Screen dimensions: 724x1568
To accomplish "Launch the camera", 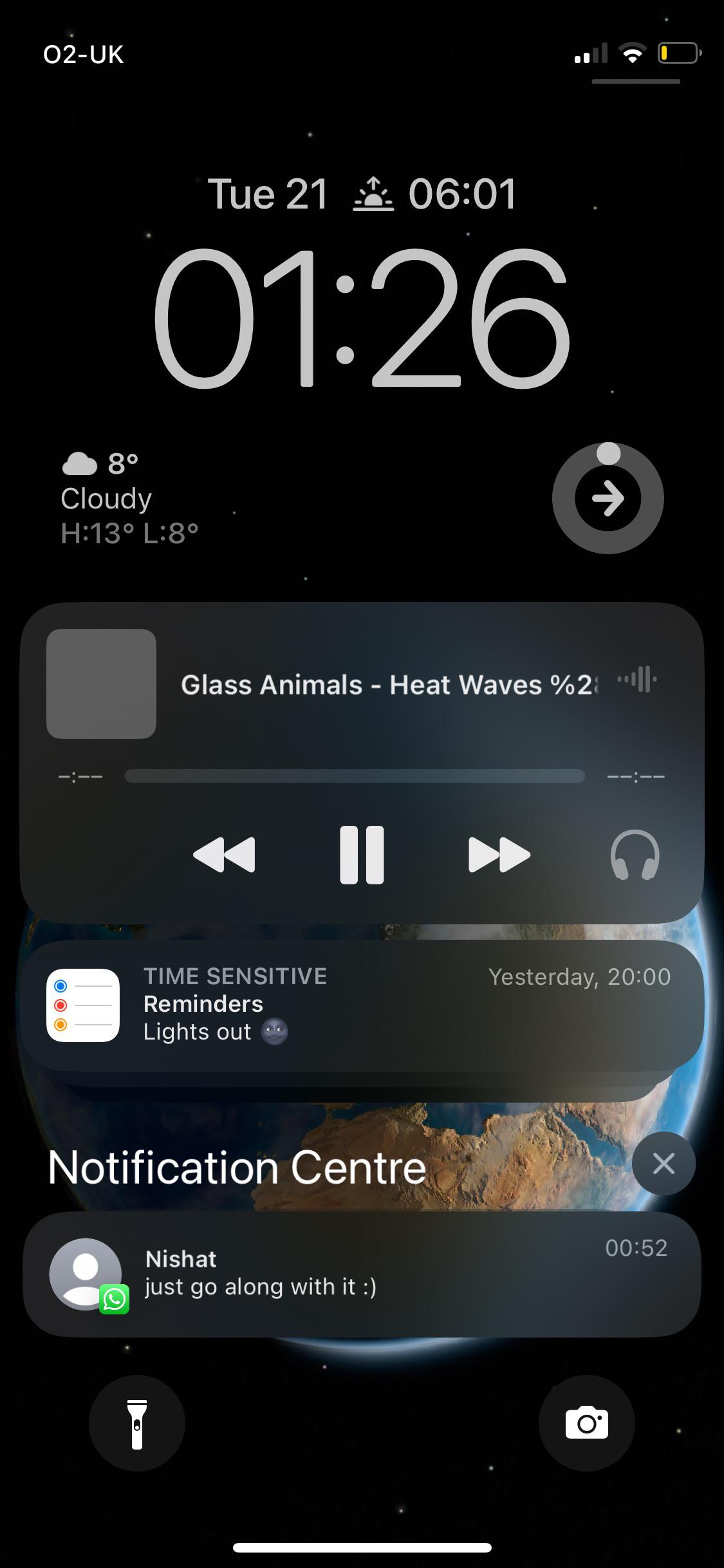I will tap(586, 1423).
